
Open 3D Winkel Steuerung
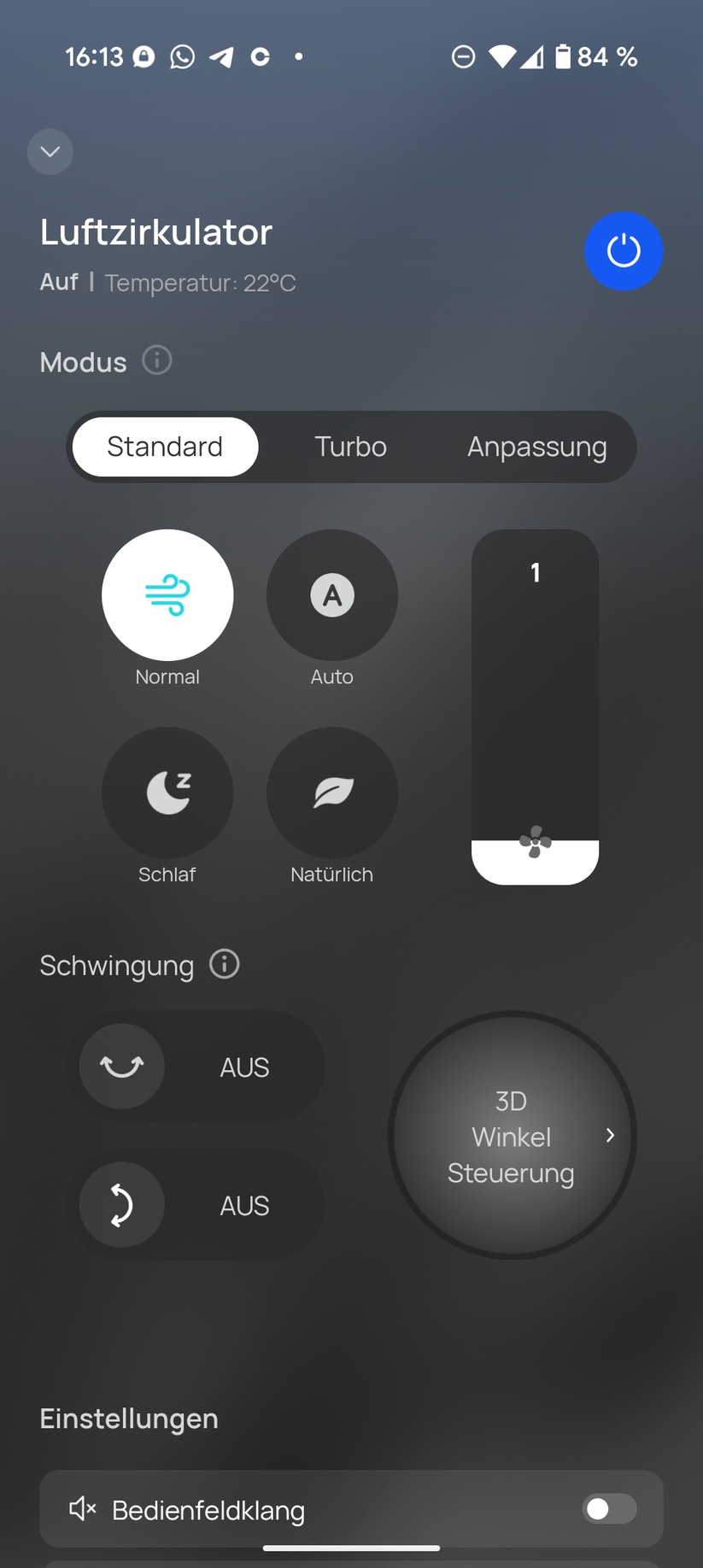513,1136
